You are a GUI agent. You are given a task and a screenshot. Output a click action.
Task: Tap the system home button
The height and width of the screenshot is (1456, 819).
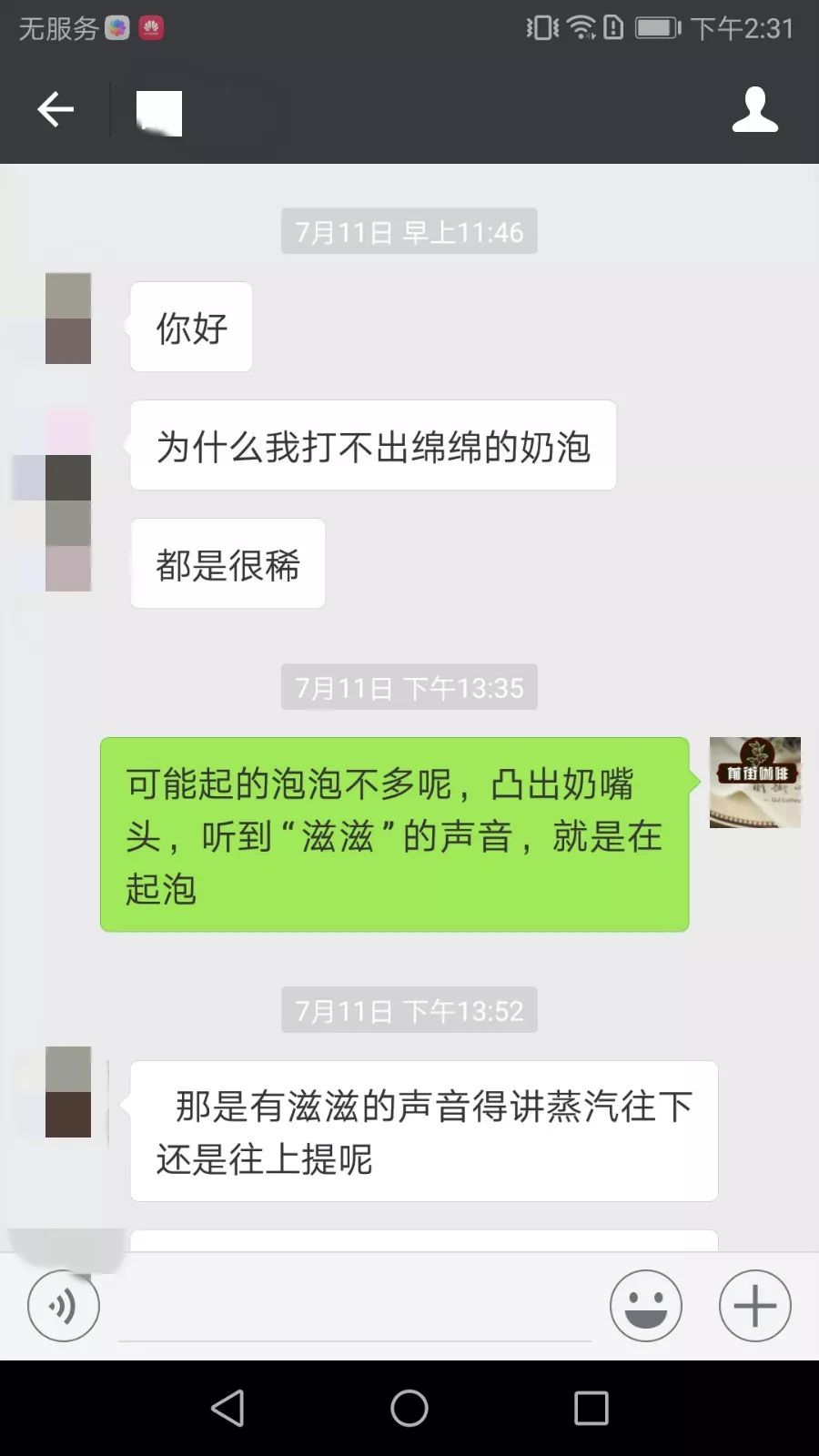point(409,1408)
